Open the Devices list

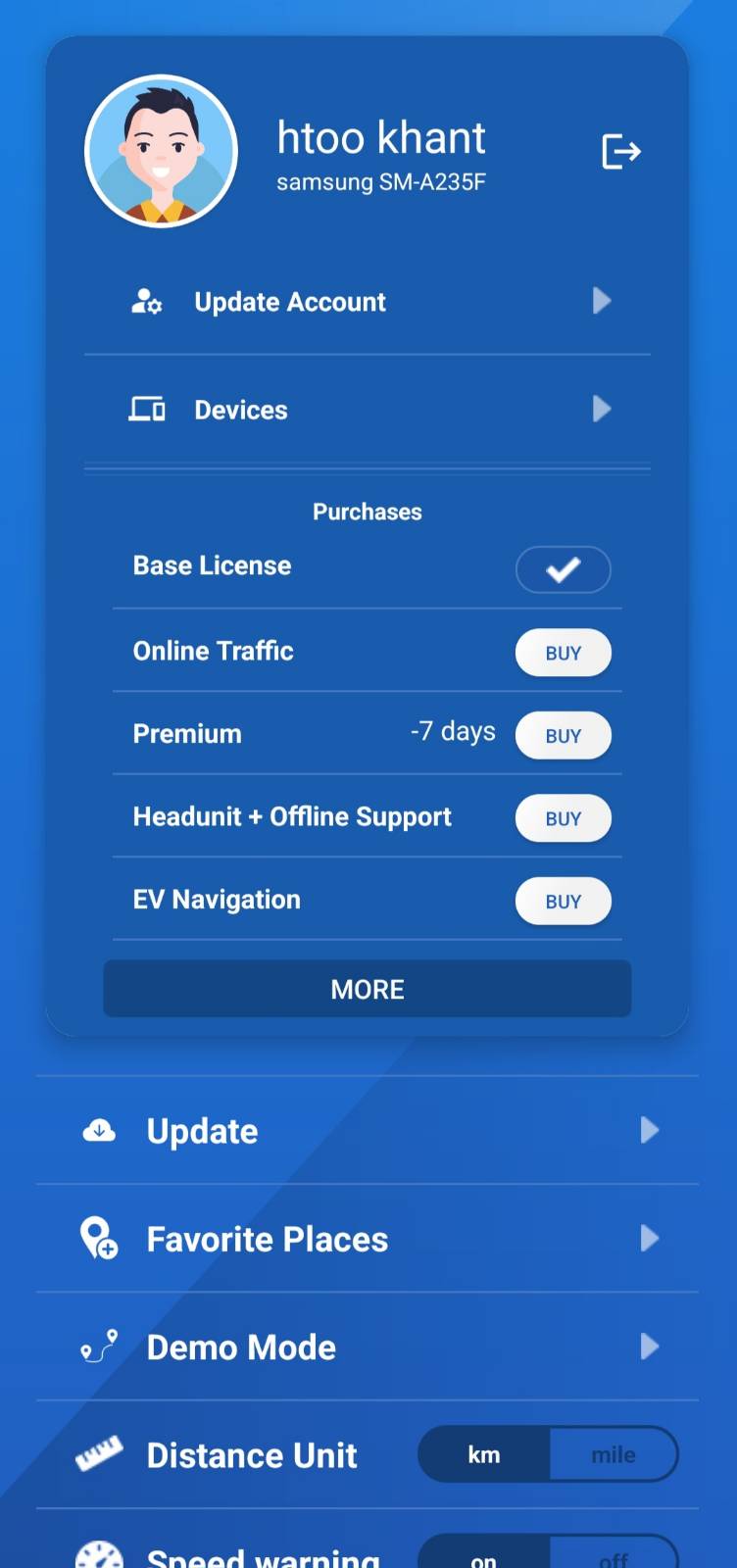368,410
